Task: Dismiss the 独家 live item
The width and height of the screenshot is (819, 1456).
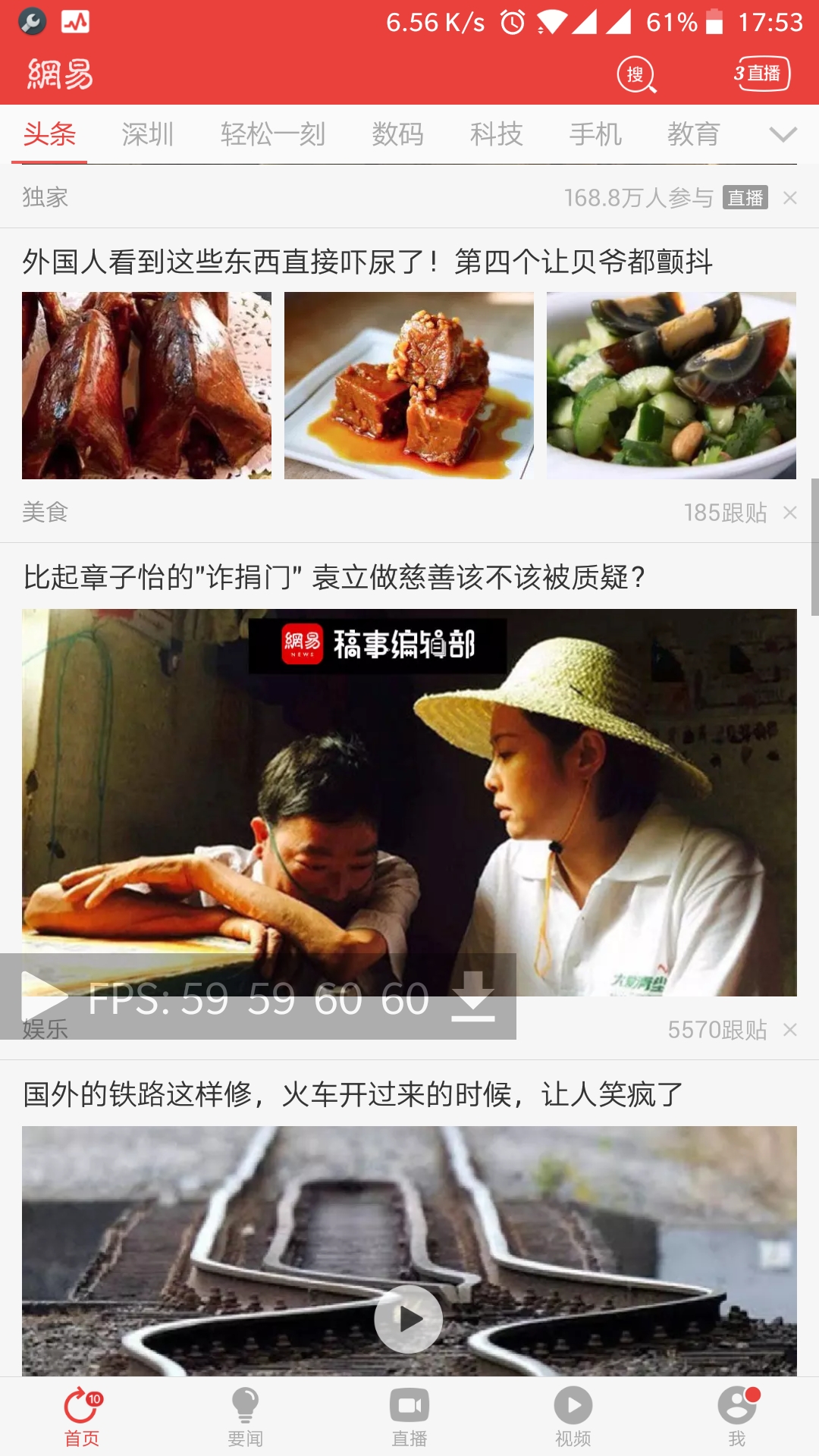Action: (x=790, y=198)
